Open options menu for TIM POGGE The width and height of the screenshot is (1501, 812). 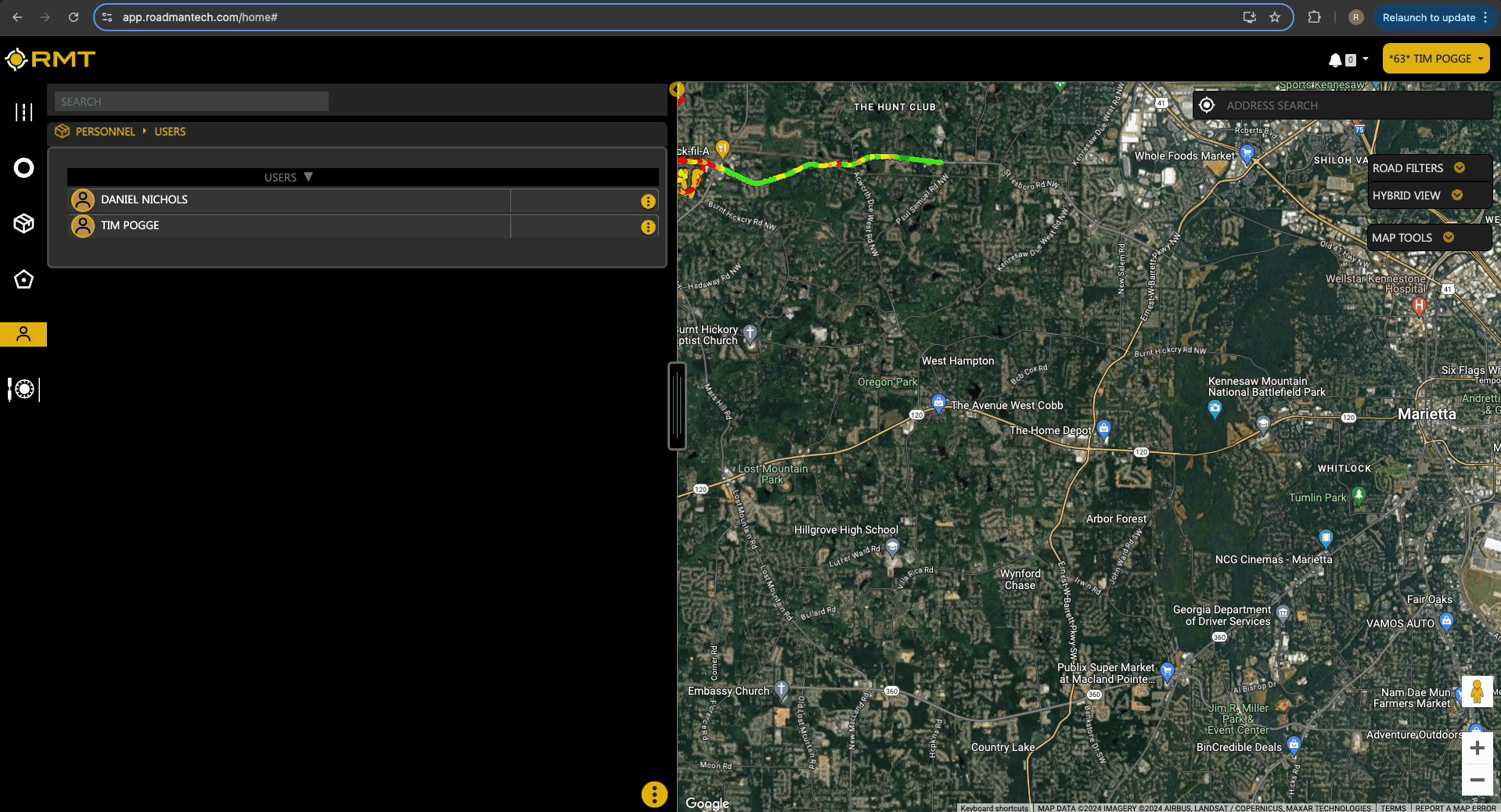648,227
